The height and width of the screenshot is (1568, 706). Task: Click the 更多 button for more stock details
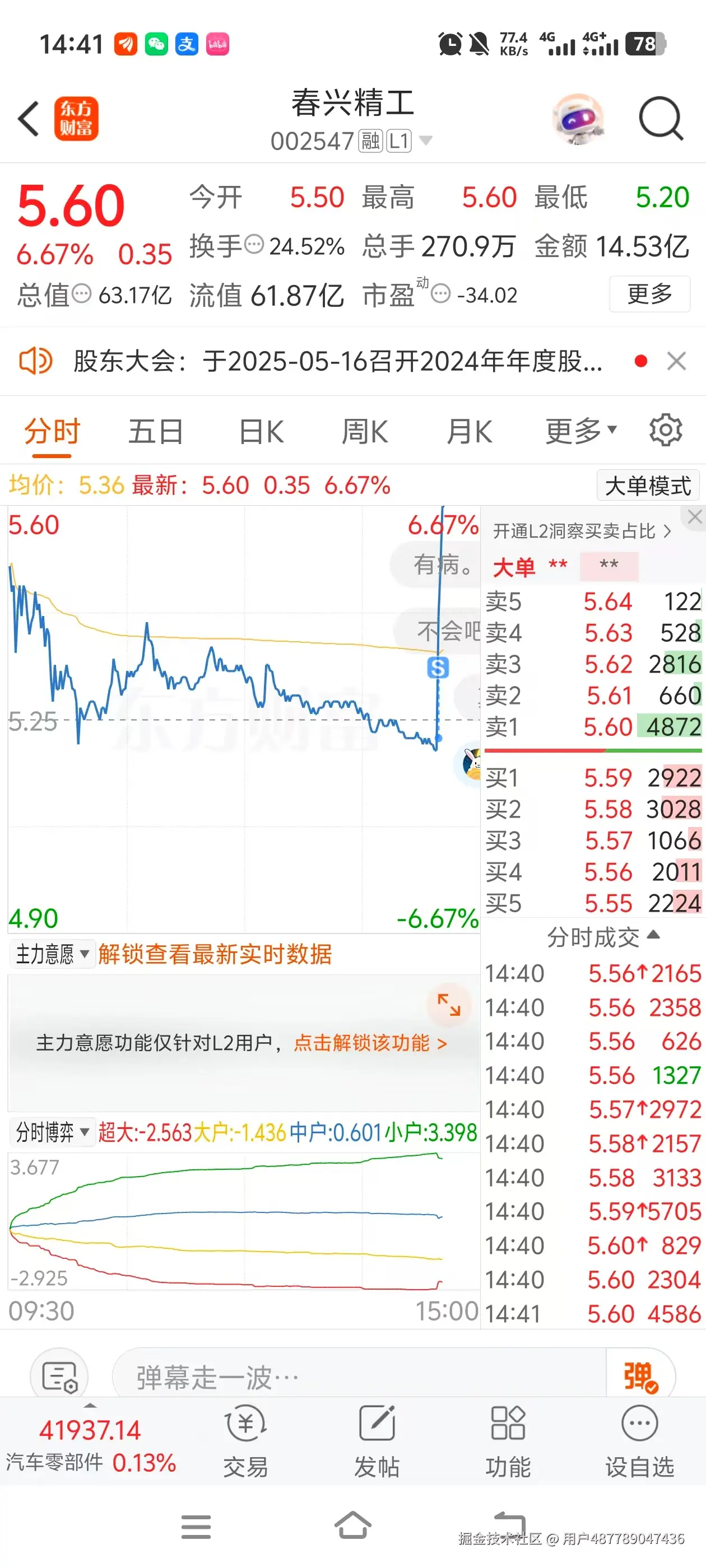coord(649,293)
